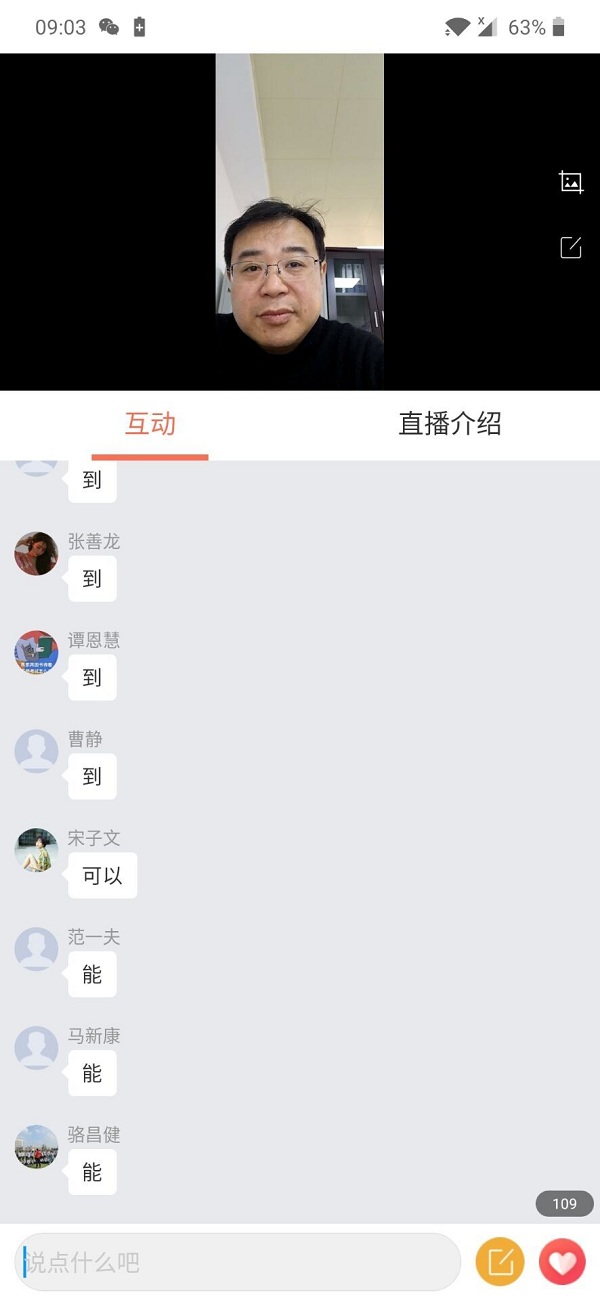600x1300 pixels.
Task: Tap the screenshot capture icon on video
Action: click(x=570, y=182)
